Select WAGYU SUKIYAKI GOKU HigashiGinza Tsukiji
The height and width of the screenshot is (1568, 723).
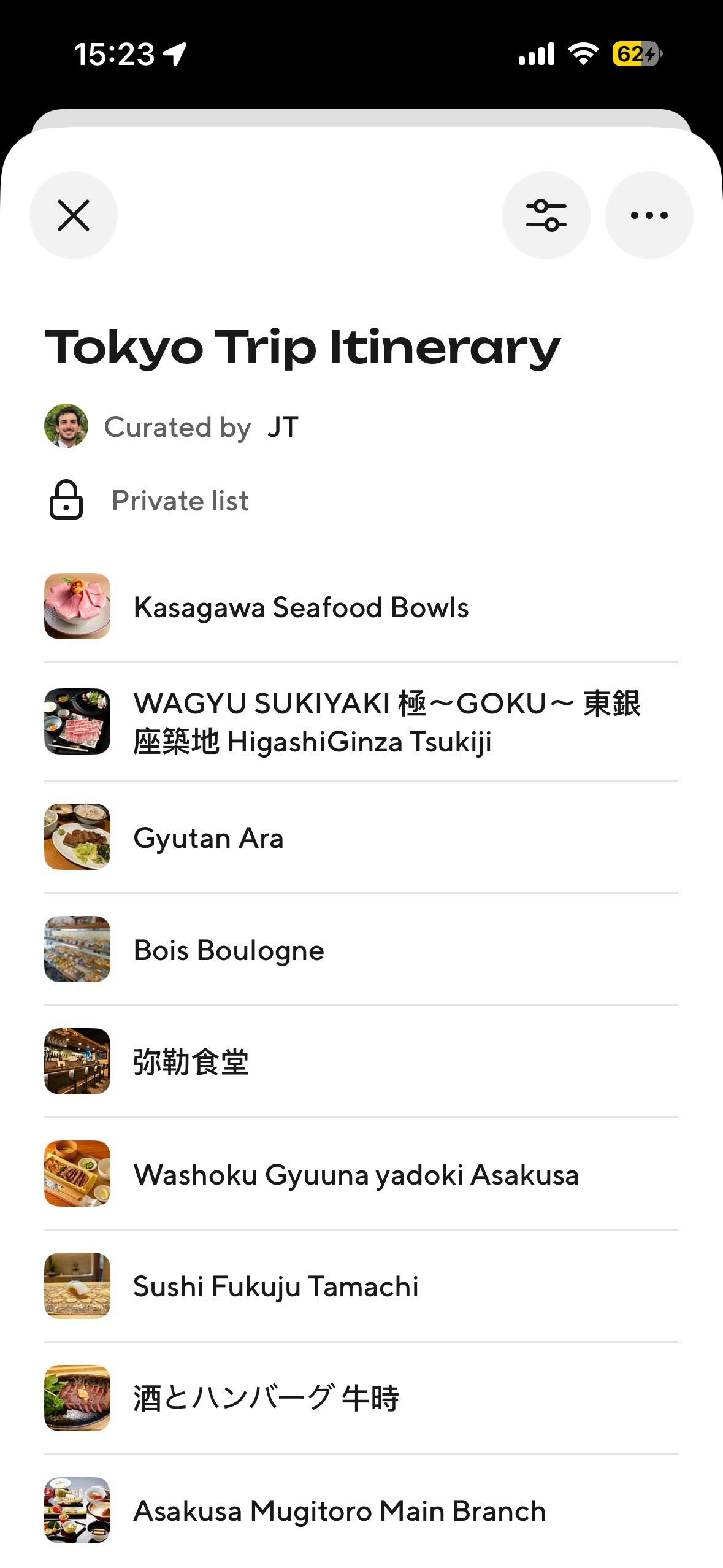pyautogui.click(x=386, y=722)
